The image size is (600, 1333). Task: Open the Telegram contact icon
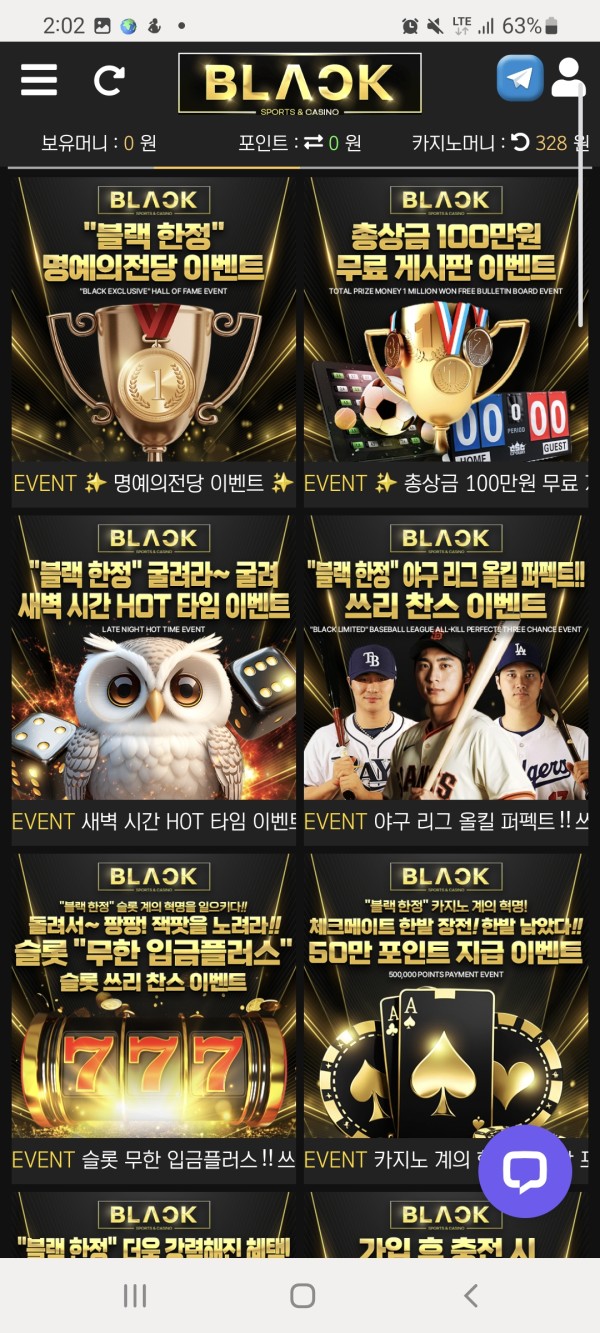(x=520, y=78)
